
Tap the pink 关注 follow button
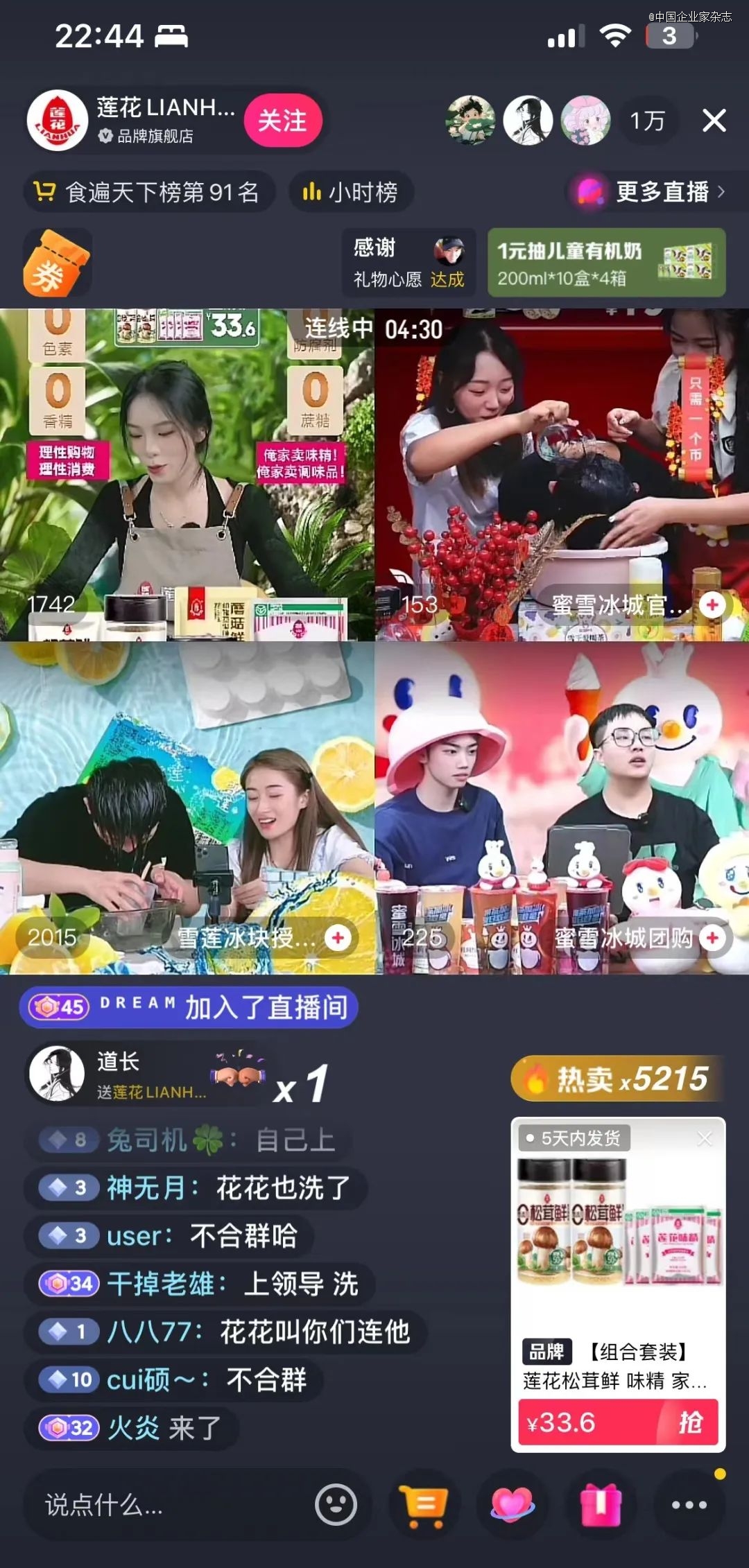point(282,121)
